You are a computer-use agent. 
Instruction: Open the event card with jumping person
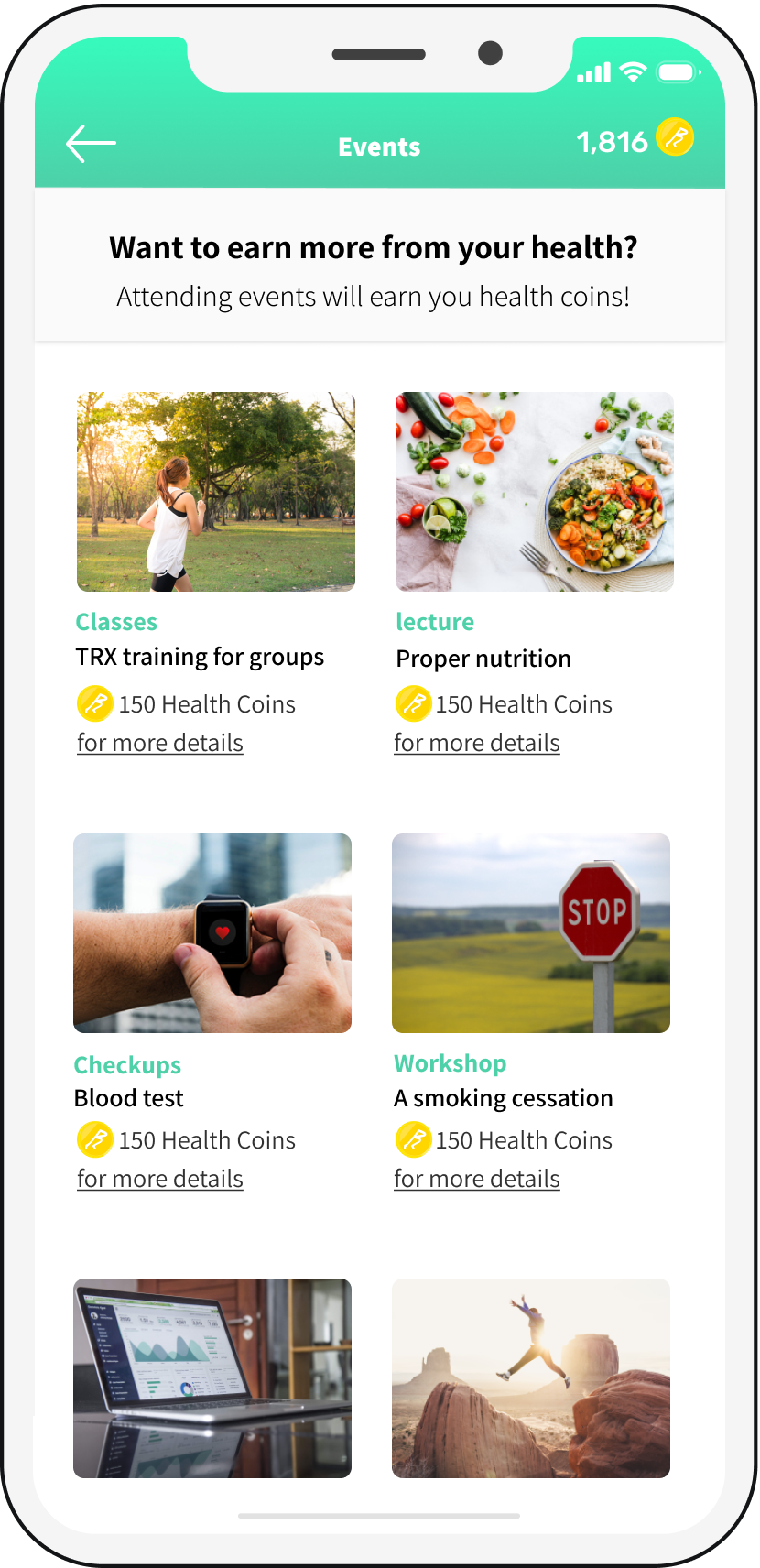click(x=531, y=1377)
